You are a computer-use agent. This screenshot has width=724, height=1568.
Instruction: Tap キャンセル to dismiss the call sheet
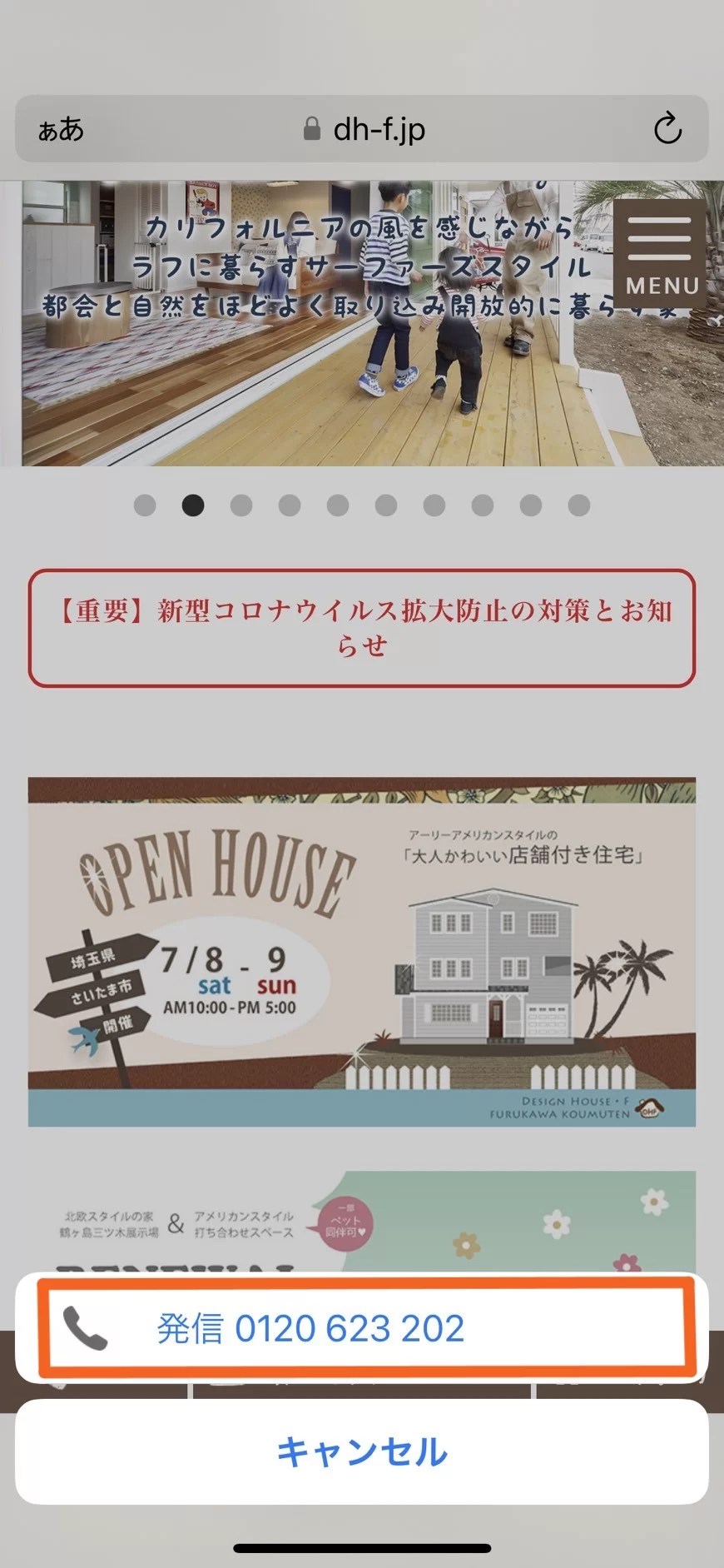coord(362,1451)
